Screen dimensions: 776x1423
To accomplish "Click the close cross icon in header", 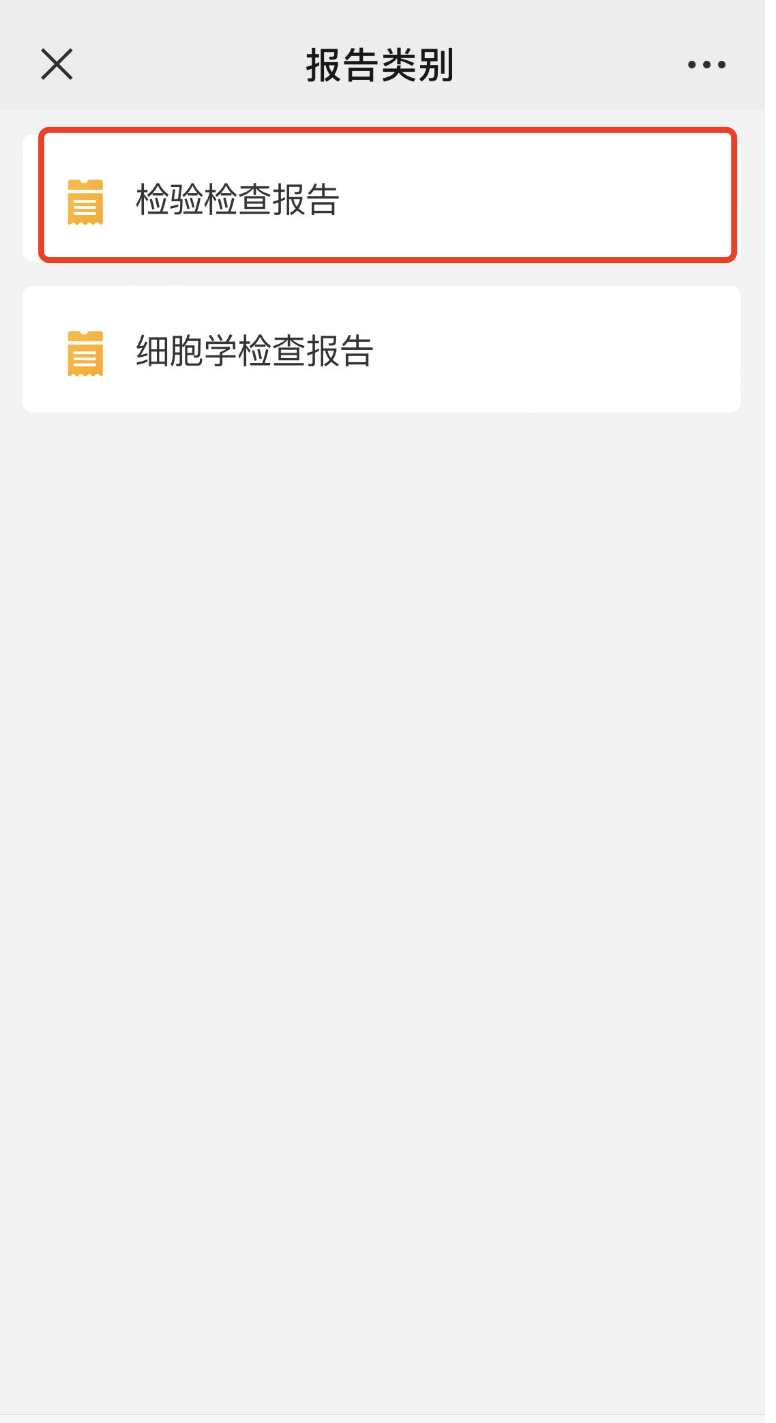I will click(57, 64).
